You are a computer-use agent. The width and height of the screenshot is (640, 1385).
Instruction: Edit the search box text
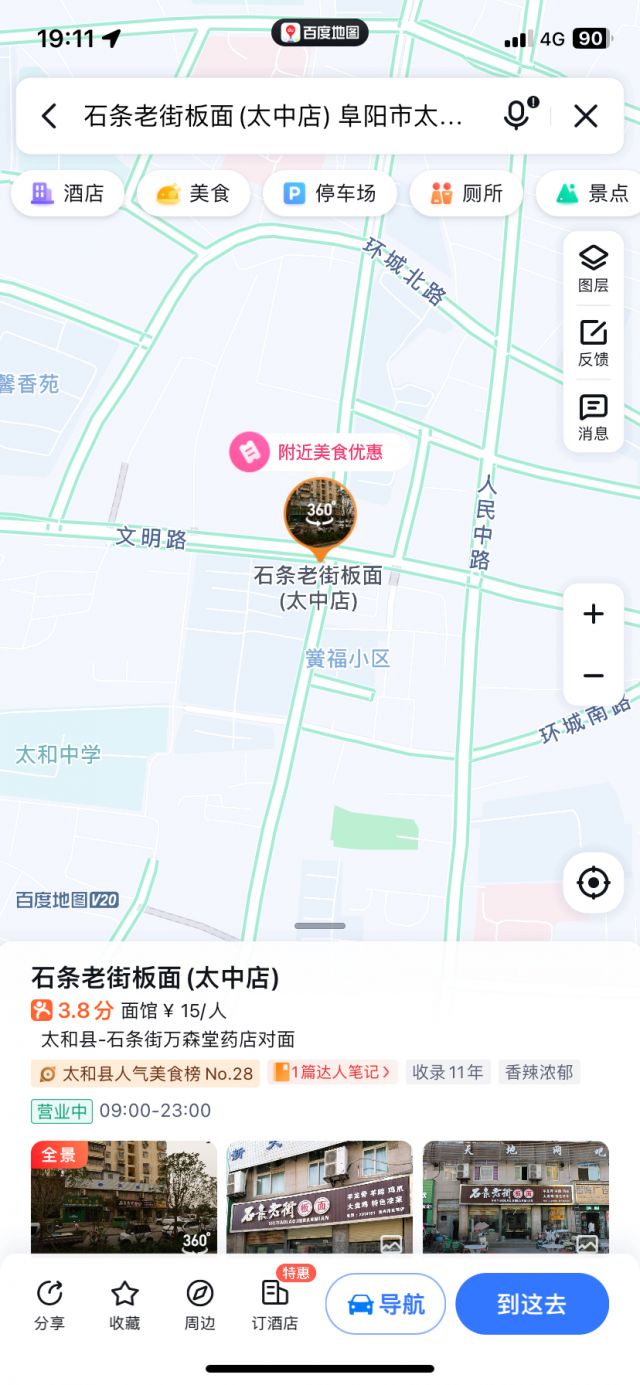point(274,116)
